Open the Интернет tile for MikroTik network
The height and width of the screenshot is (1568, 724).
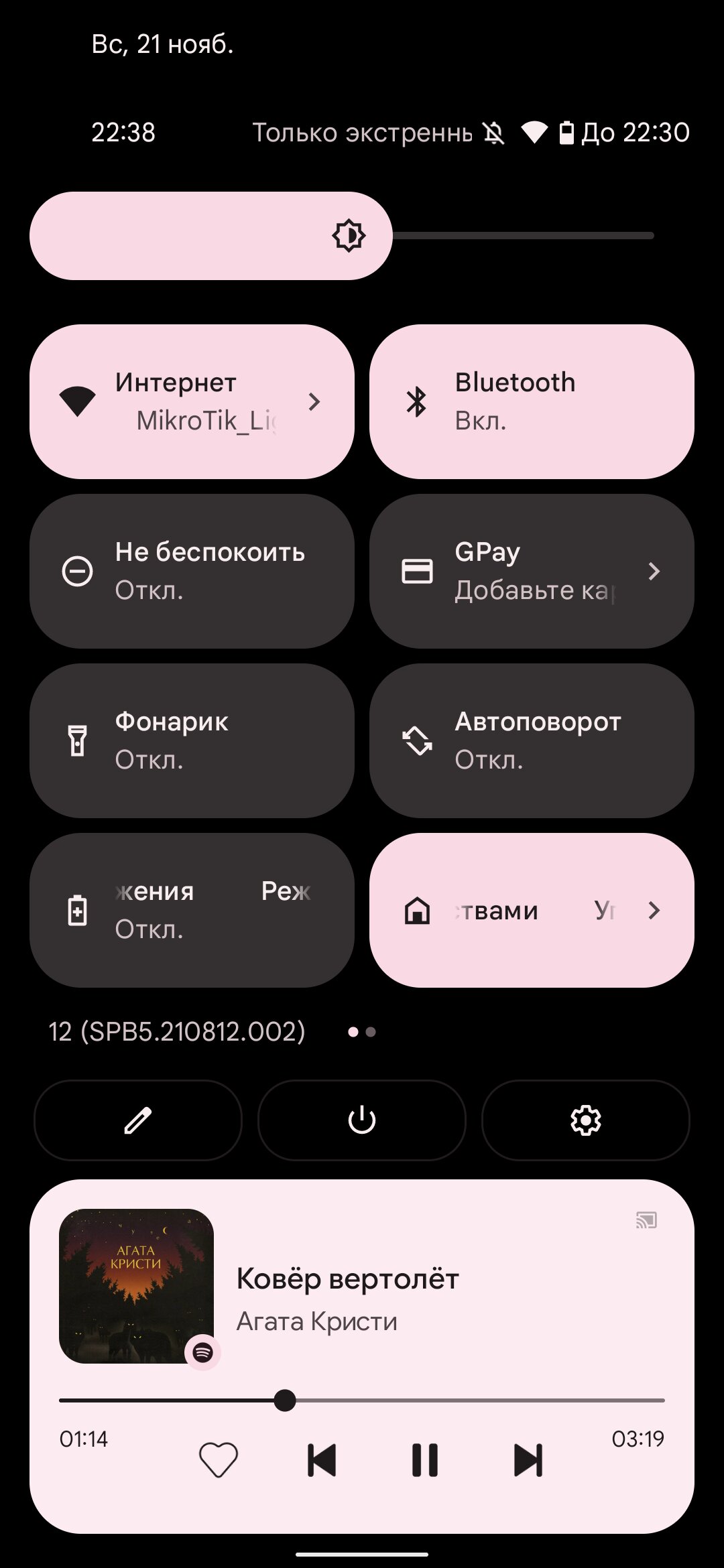(x=192, y=401)
